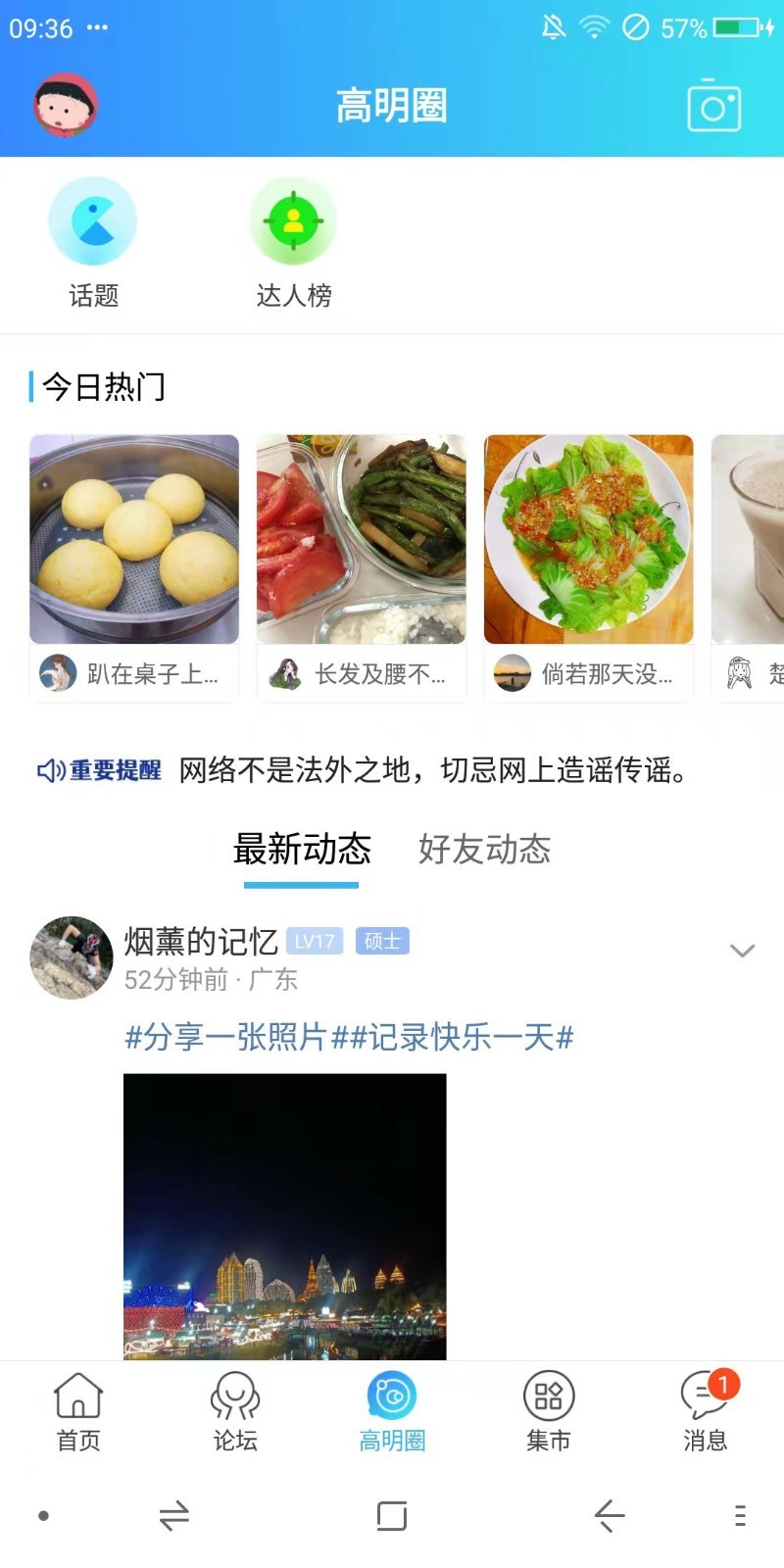Tap your profile avatar in the top bar
This screenshot has width=784, height=1568.
tap(65, 105)
